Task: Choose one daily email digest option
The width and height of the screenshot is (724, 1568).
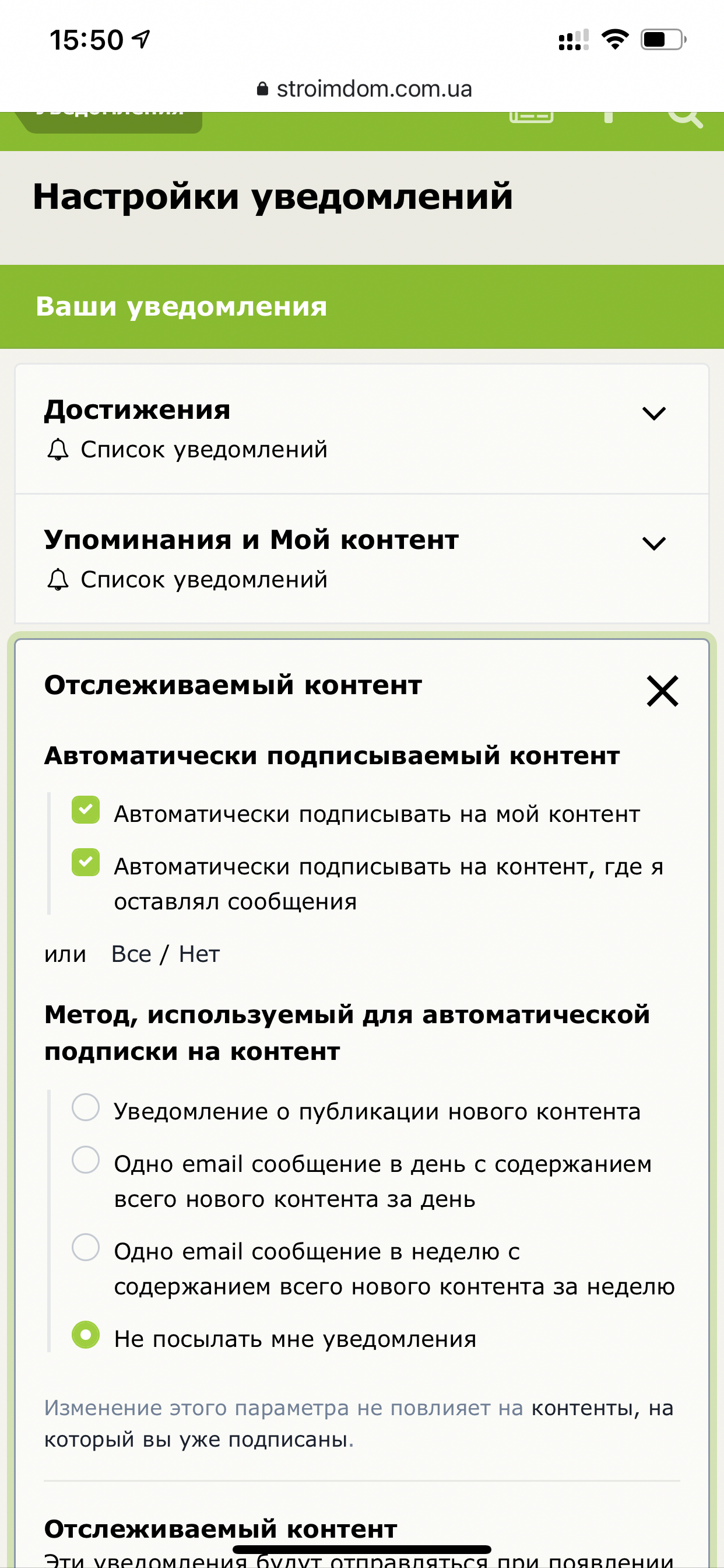Action: tap(86, 1160)
